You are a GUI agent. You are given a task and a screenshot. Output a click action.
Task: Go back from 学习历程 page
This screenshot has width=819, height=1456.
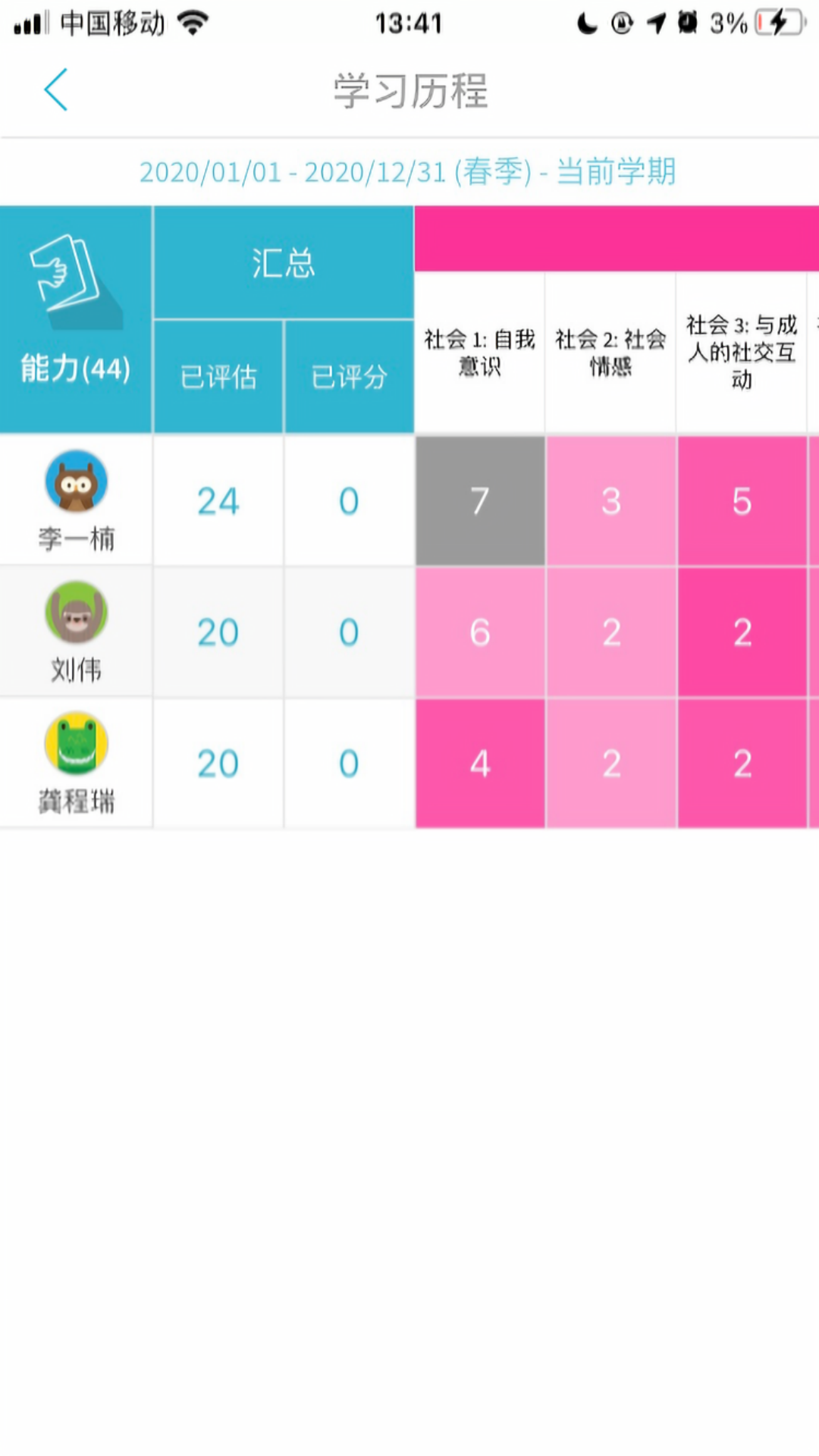click(x=56, y=90)
